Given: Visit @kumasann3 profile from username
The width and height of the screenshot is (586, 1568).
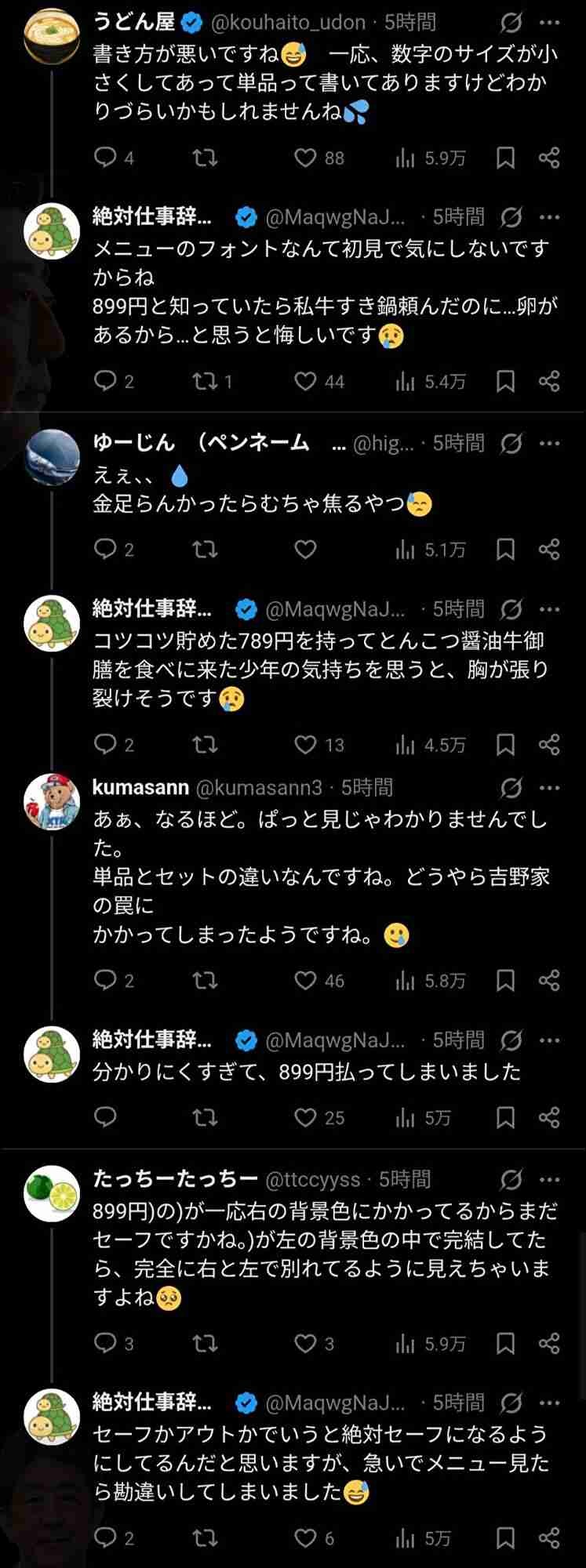Looking at the screenshot, I should (258, 787).
